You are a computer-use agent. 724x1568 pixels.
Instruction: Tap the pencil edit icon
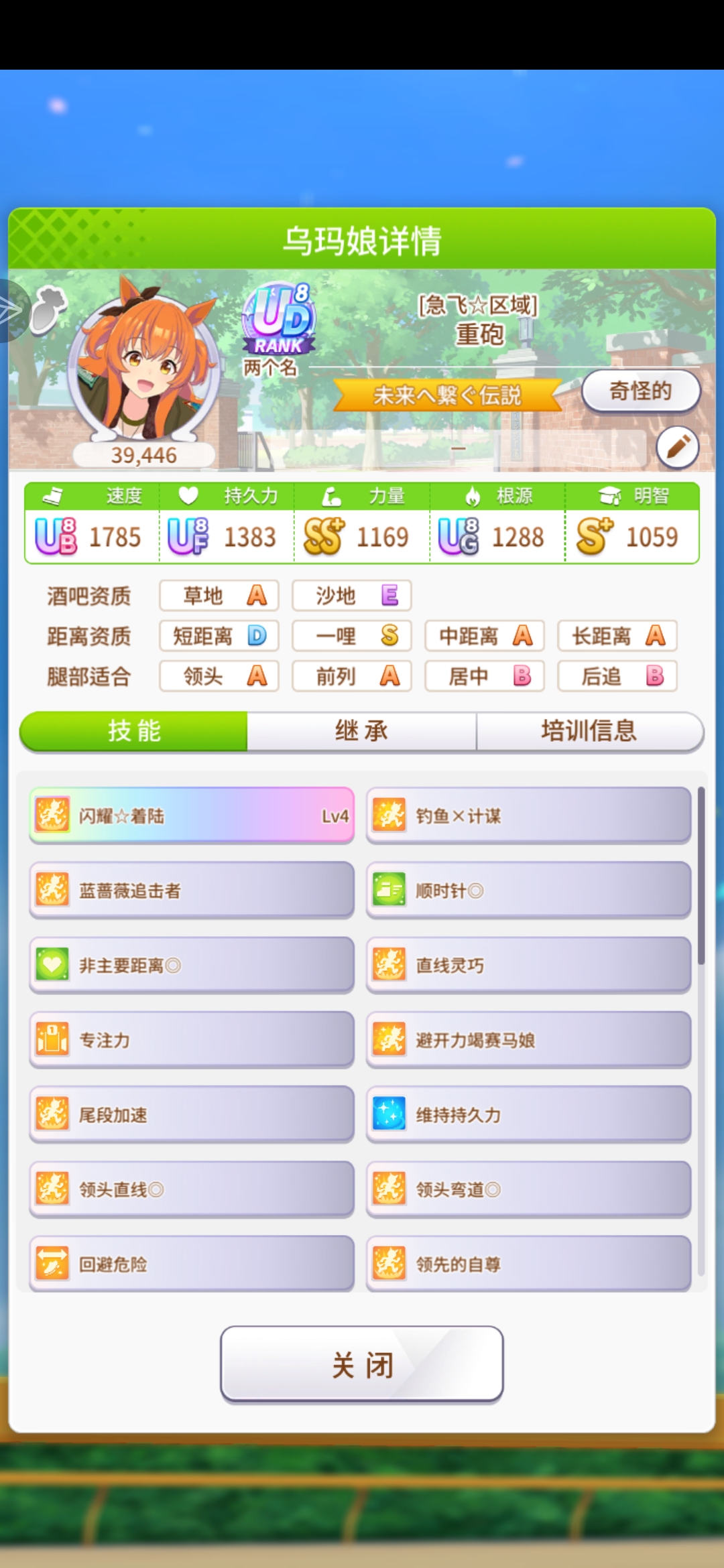tap(677, 447)
